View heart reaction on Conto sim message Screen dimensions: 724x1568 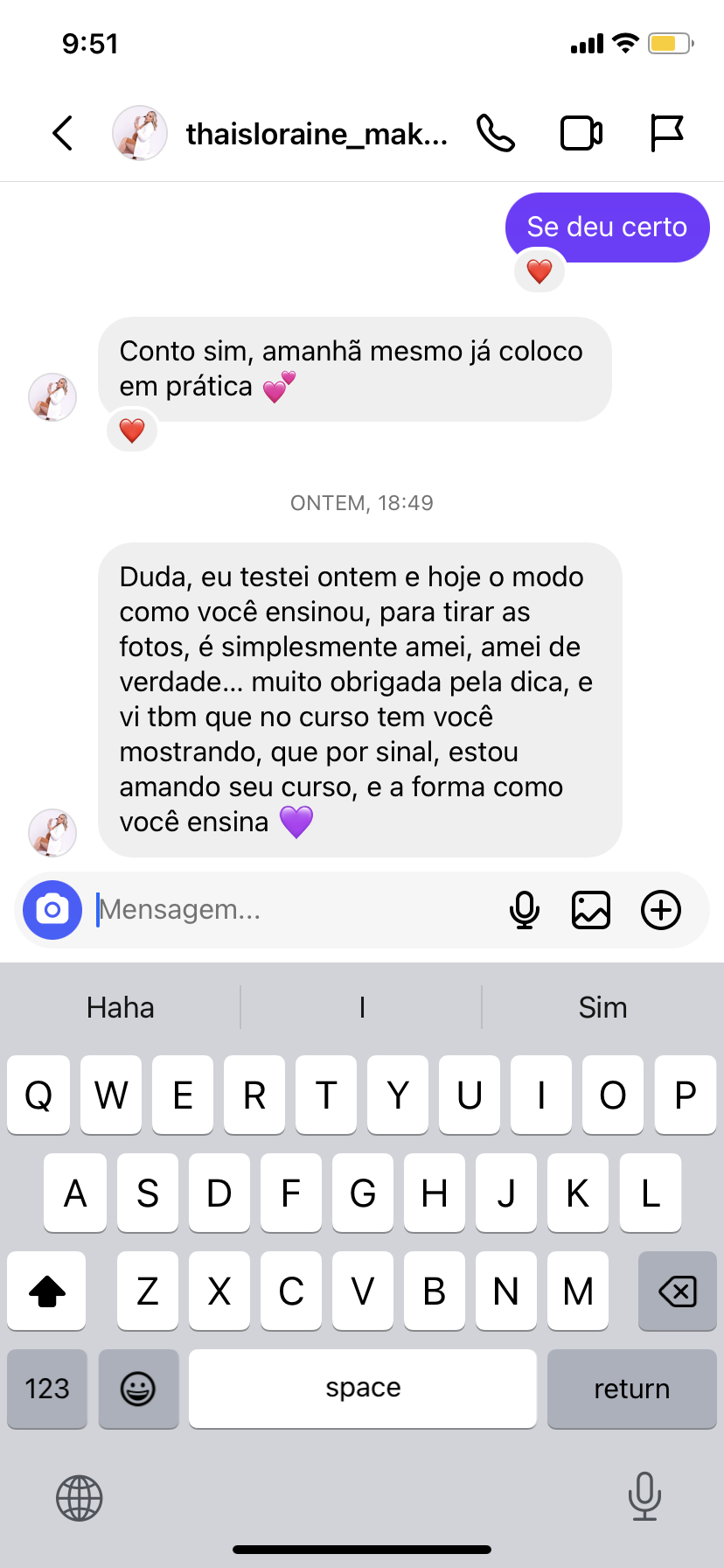[x=132, y=430]
